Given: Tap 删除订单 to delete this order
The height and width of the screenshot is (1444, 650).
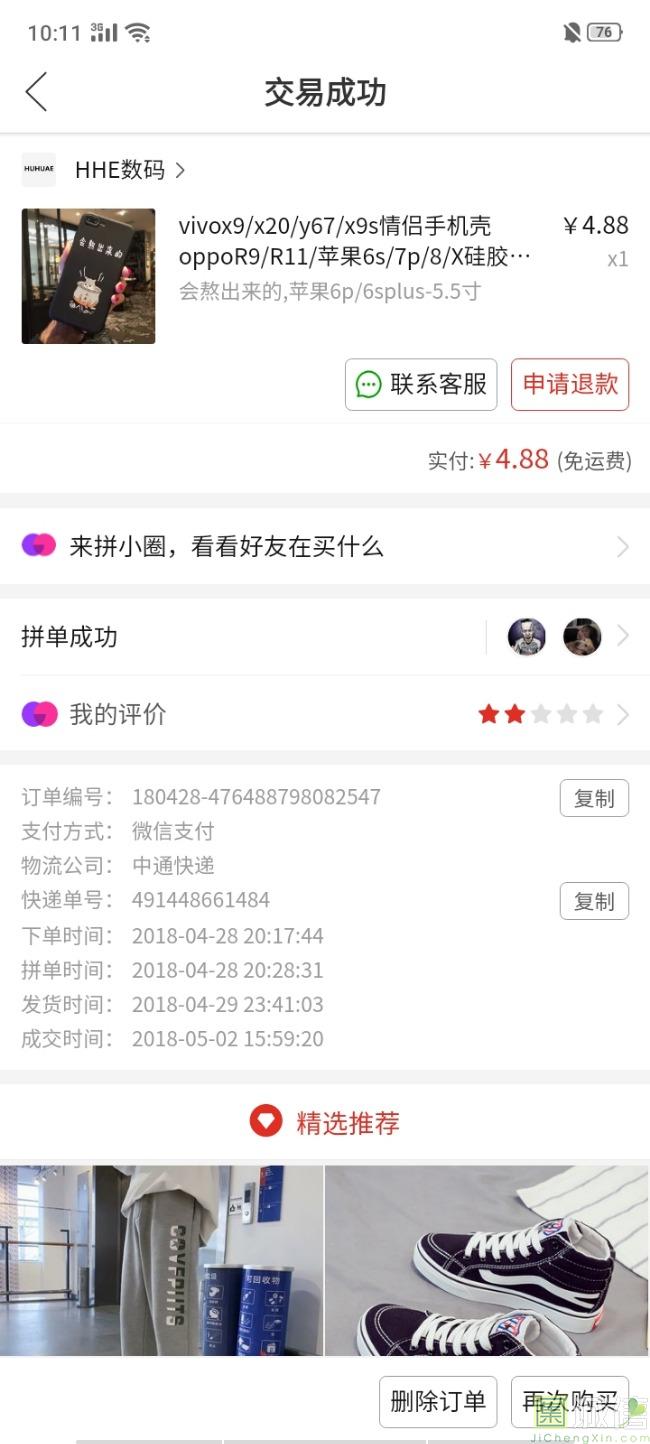Looking at the screenshot, I should [438, 1402].
